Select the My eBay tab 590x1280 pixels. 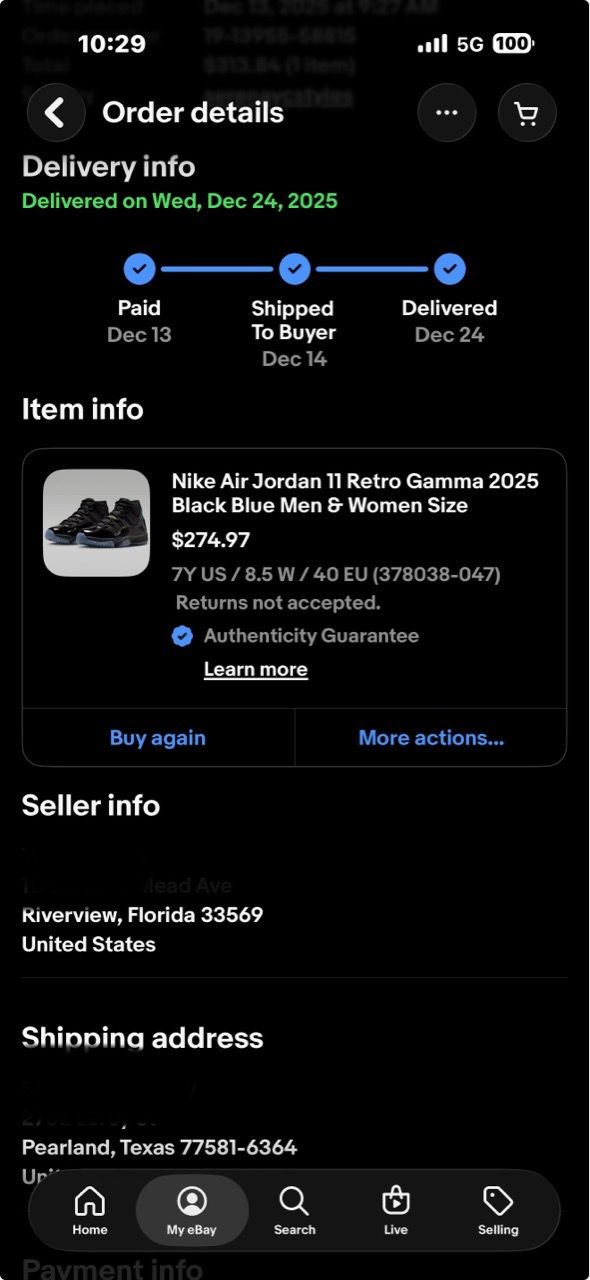[x=192, y=1211]
